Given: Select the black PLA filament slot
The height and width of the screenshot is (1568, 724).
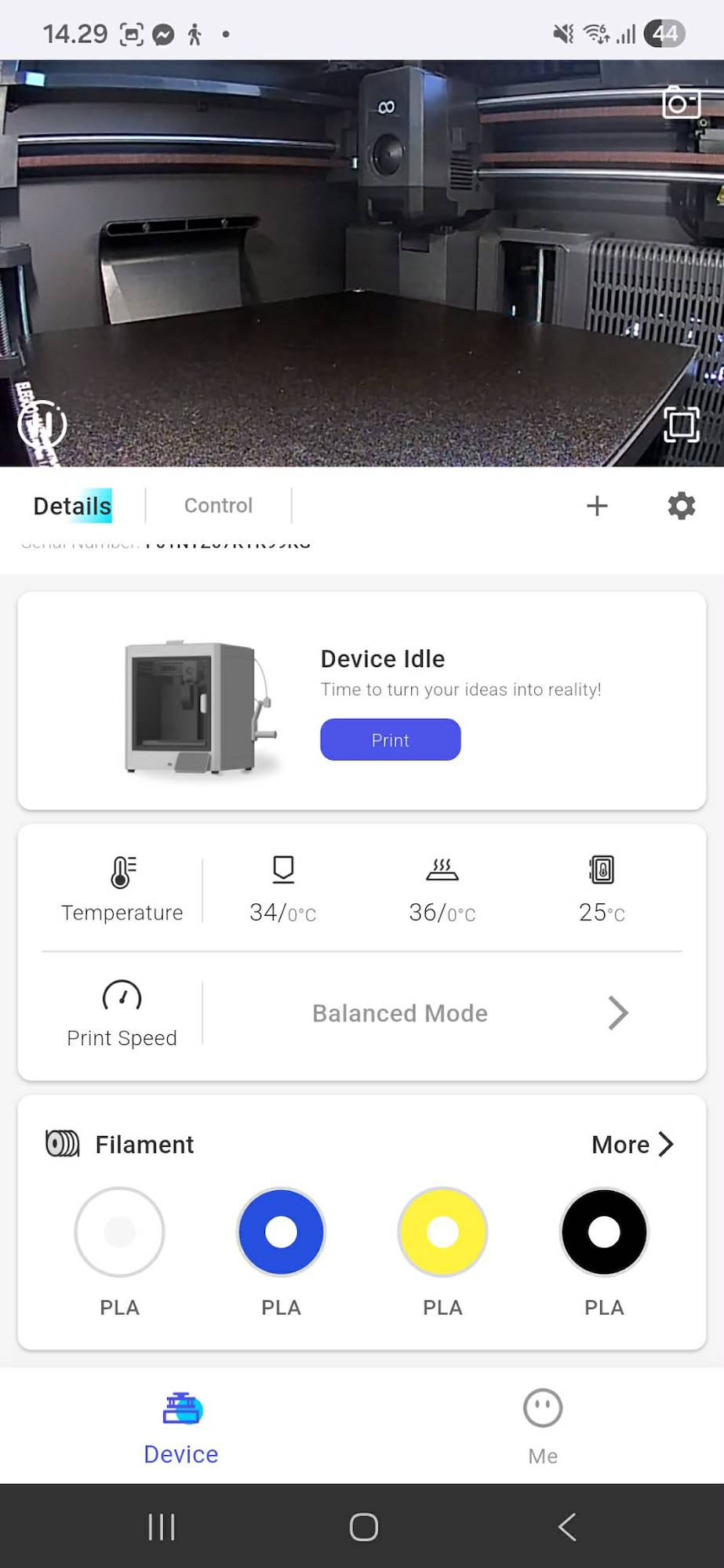Looking at the screenshot, I should click(604, 1232).
